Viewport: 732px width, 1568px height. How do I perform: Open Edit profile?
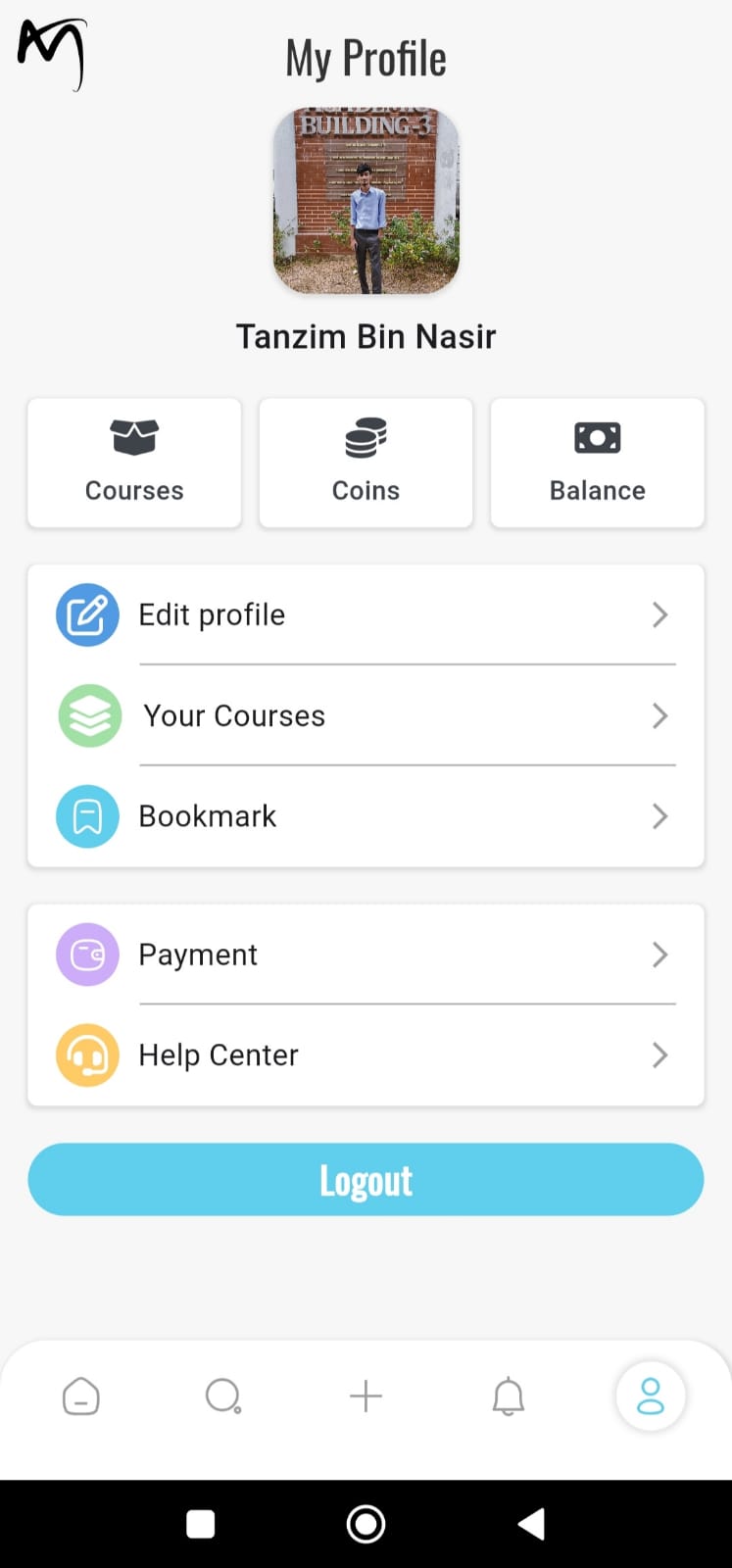366,614
